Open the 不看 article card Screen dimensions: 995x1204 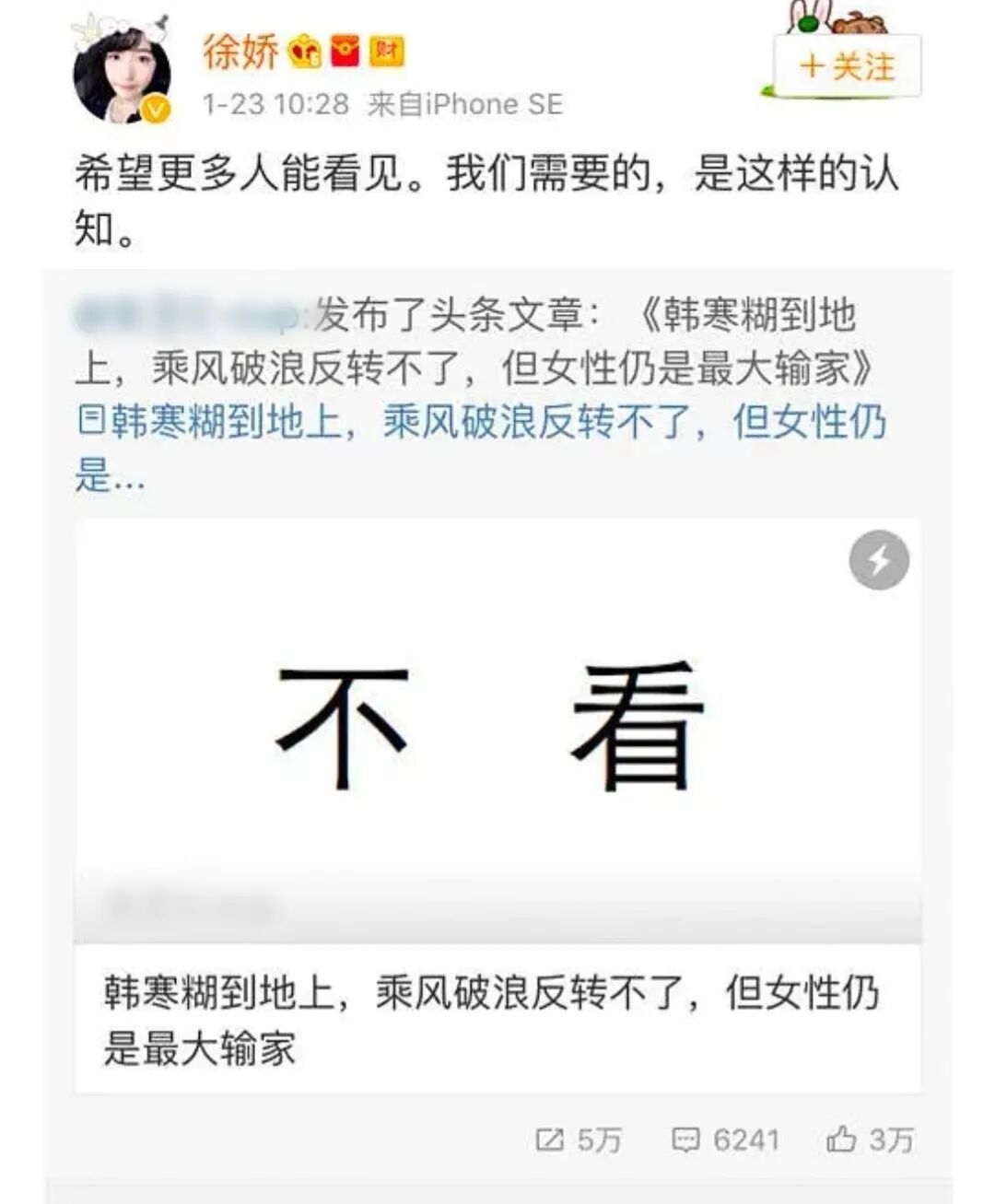tap(497, 728)
